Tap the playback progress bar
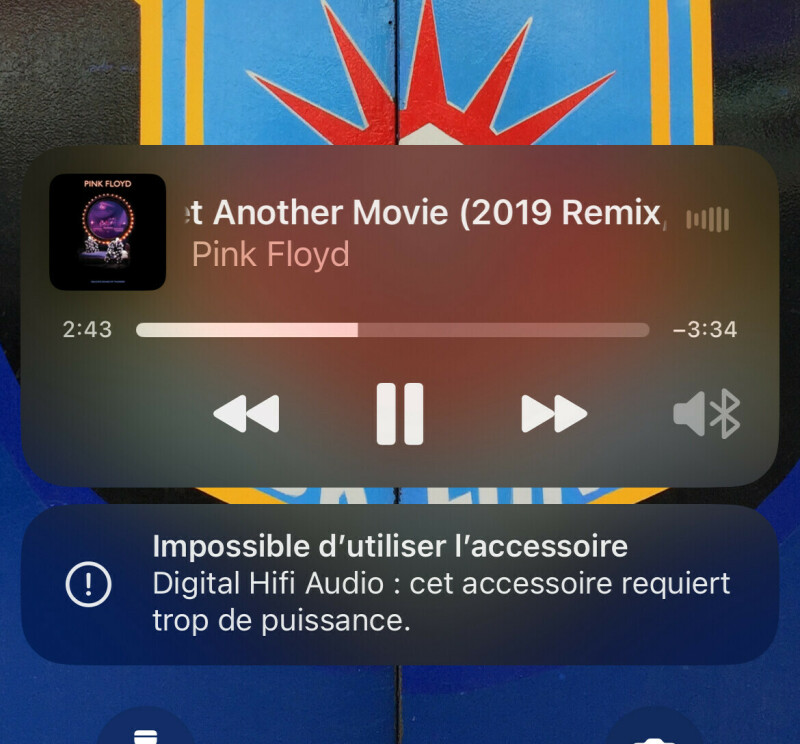Image resolution: width=800 pixels, height=744 pixels. click(392, 330)
